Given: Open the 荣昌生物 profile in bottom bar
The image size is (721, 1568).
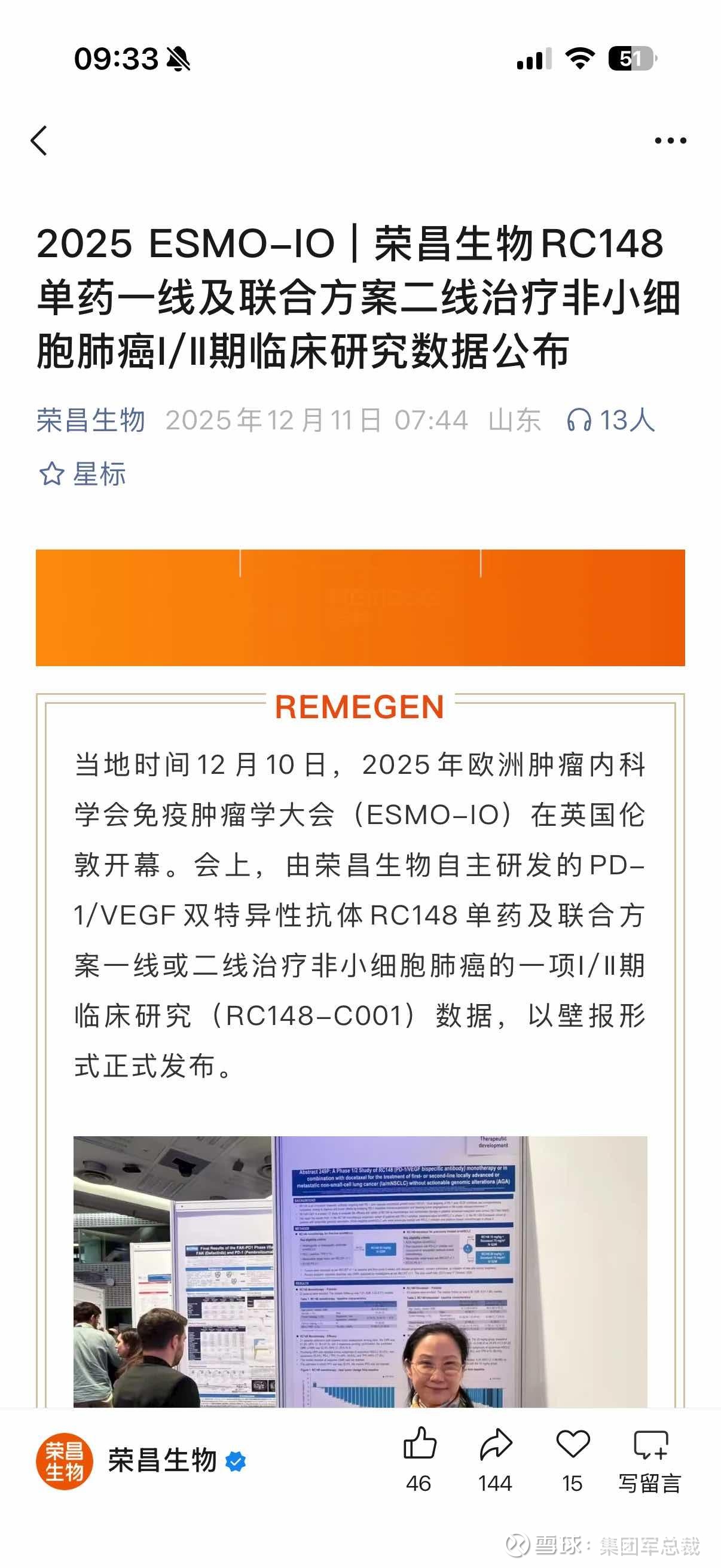Looking at the screenshot, I should click(141, 1461).
